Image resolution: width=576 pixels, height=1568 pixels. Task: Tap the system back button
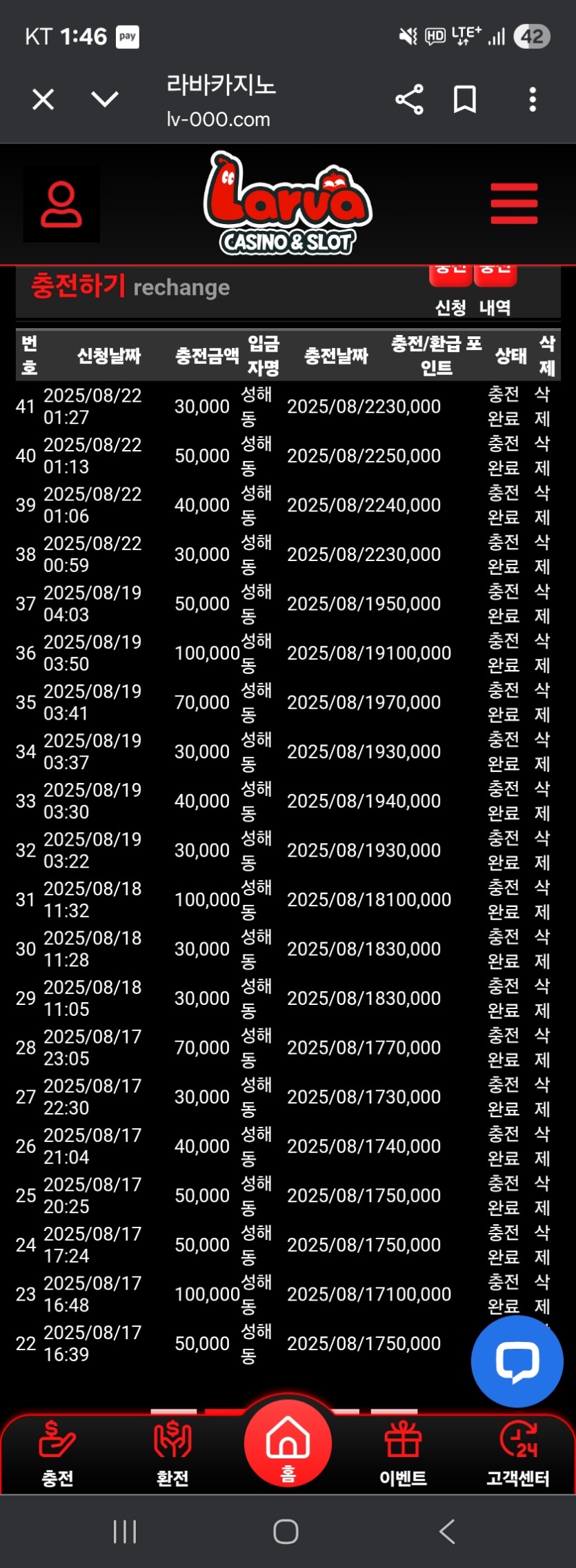pyautogui.click(x=447, y=1531)
